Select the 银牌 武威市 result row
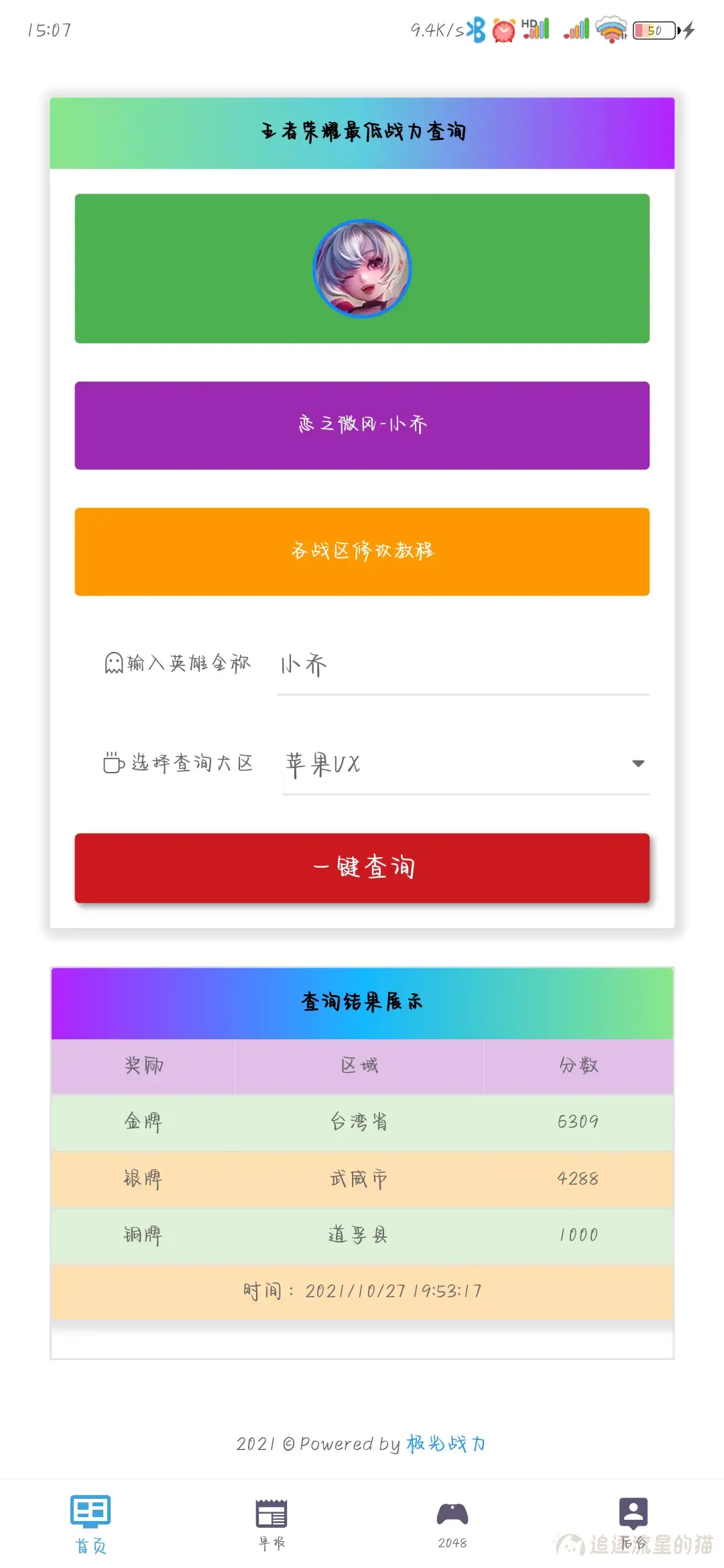Image resolution: width=724 pixels, height=1568 pixels. click(x=362, y=1177)
